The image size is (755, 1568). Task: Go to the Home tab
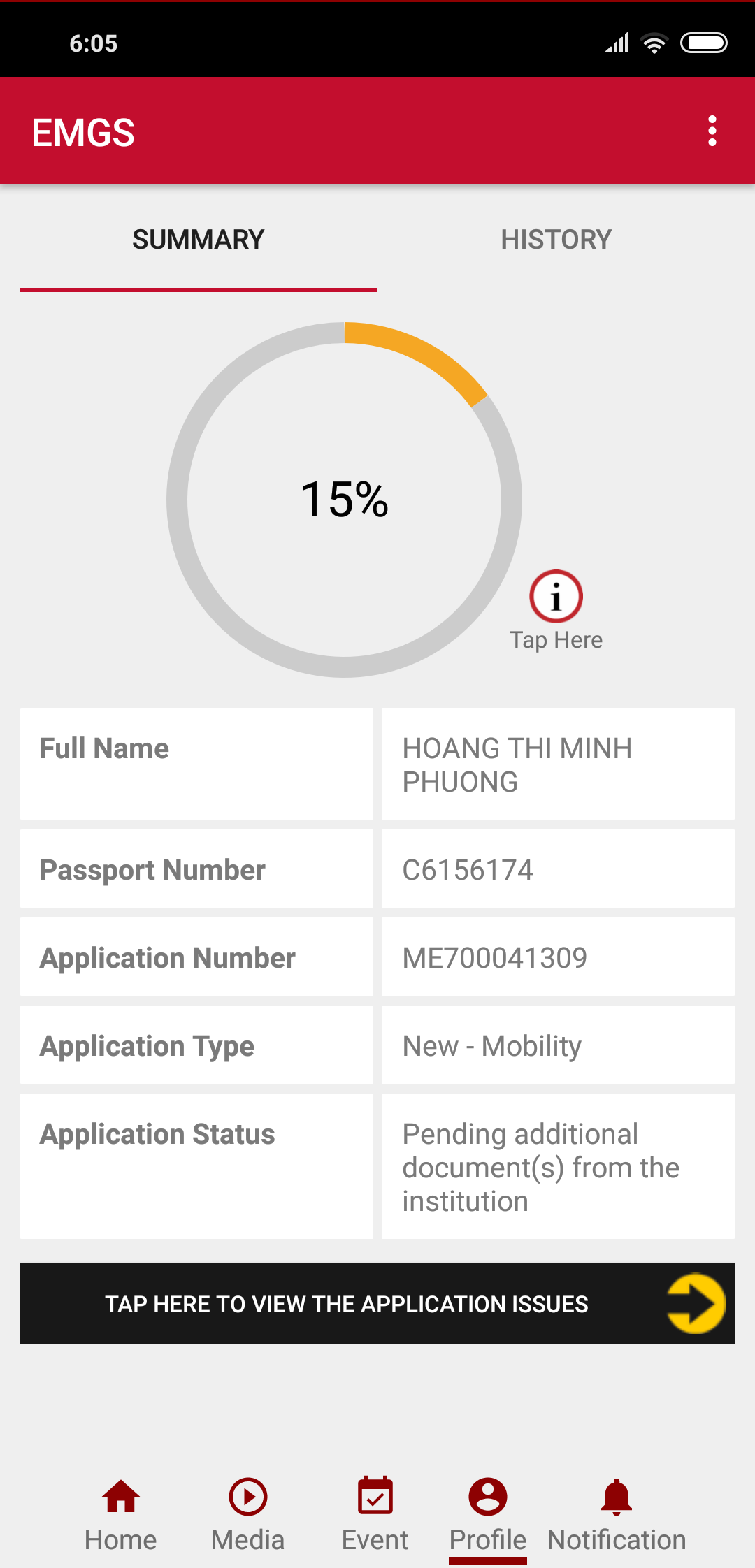click(x=121, y=1514)
